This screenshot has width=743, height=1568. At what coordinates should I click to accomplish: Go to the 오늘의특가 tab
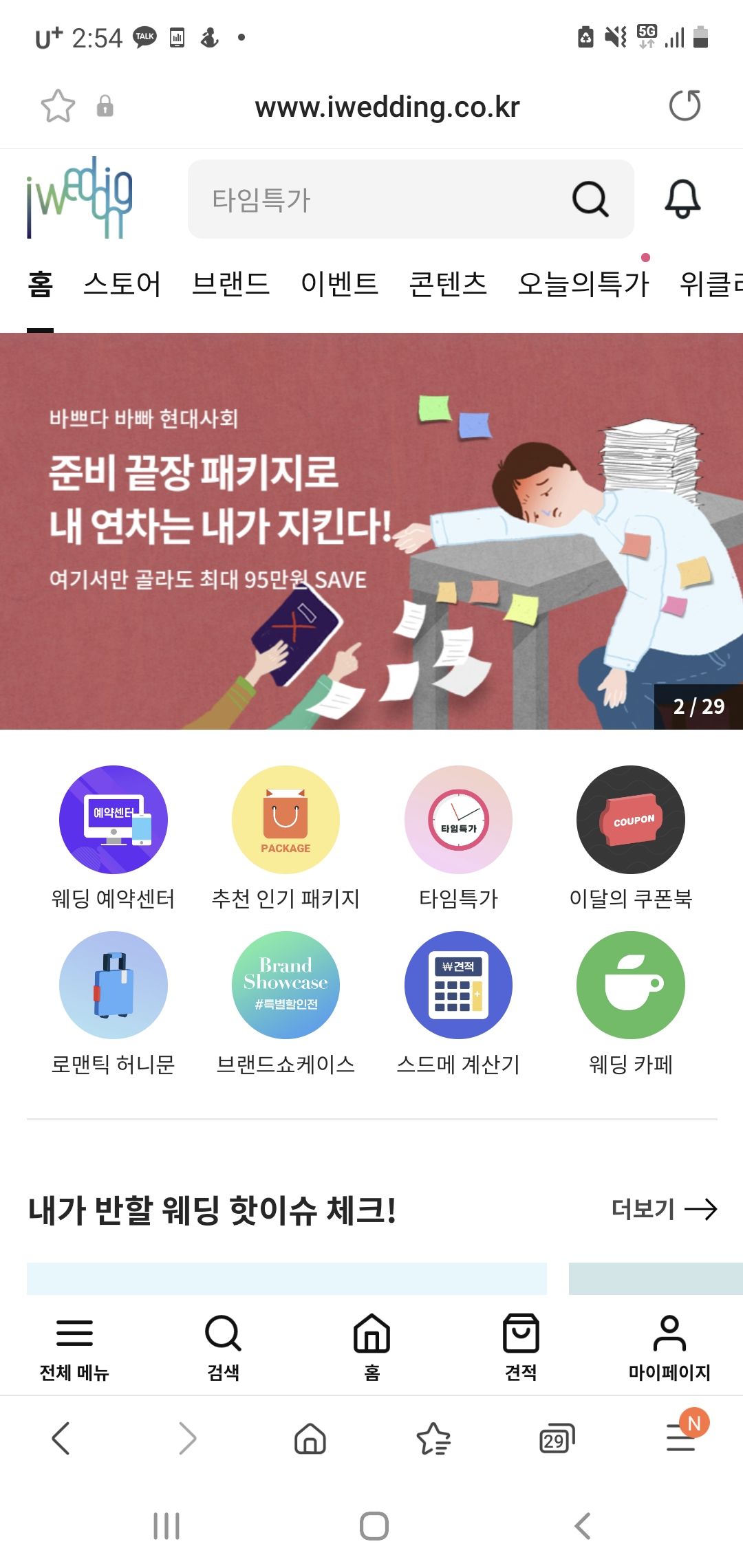pos(583,284)
